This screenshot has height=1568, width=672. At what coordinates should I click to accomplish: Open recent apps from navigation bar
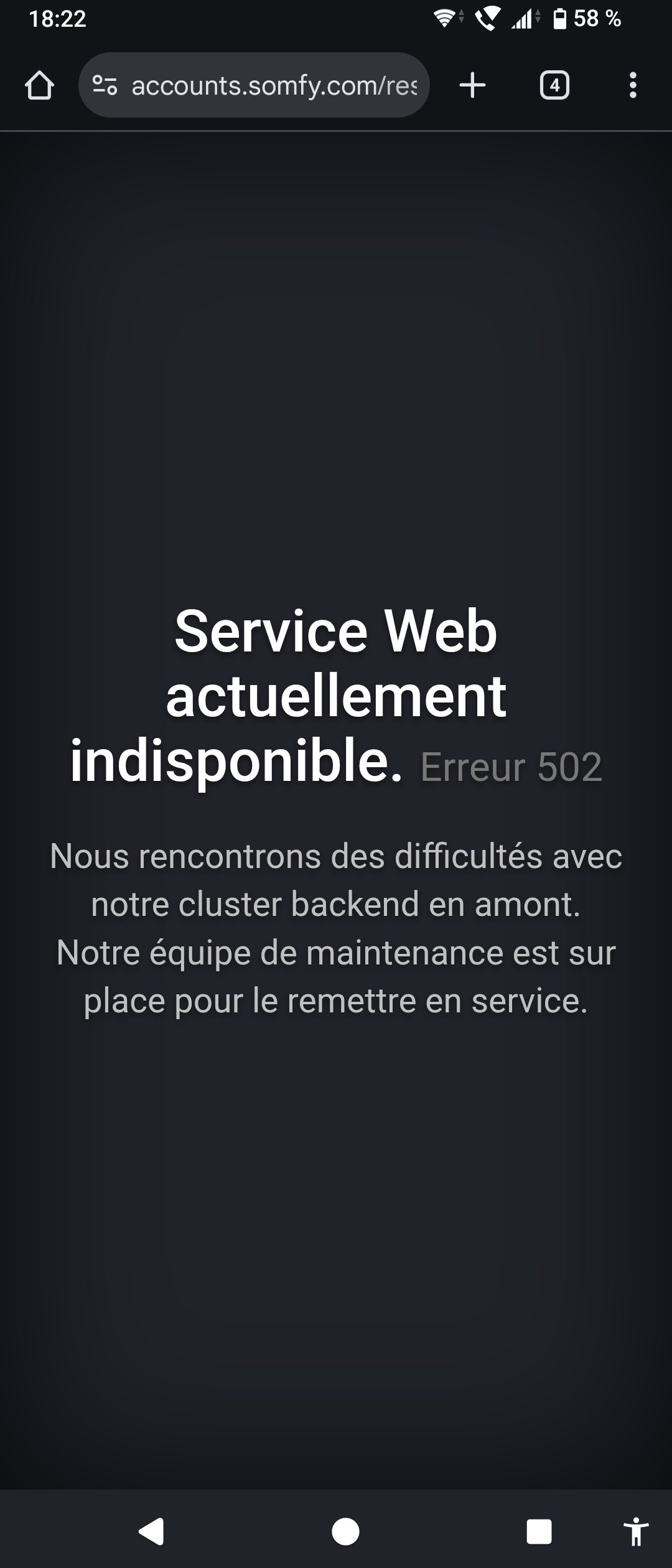(x=539, y=1531)
